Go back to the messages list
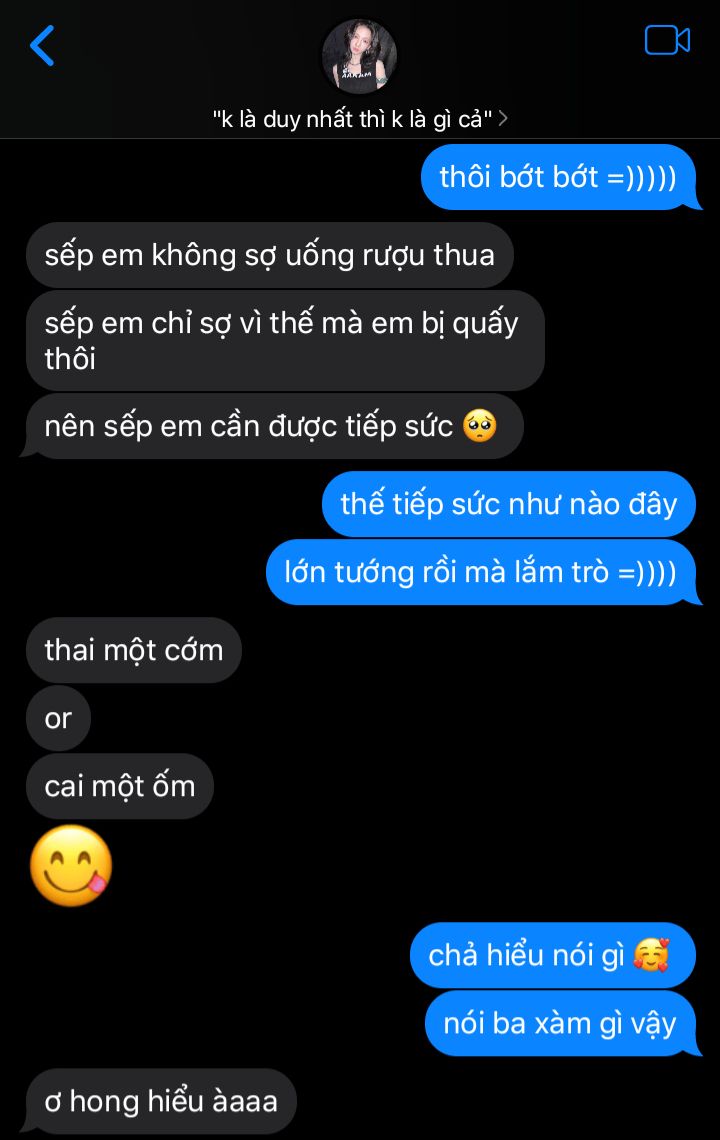720x1140 pixels. coord(42,46)
